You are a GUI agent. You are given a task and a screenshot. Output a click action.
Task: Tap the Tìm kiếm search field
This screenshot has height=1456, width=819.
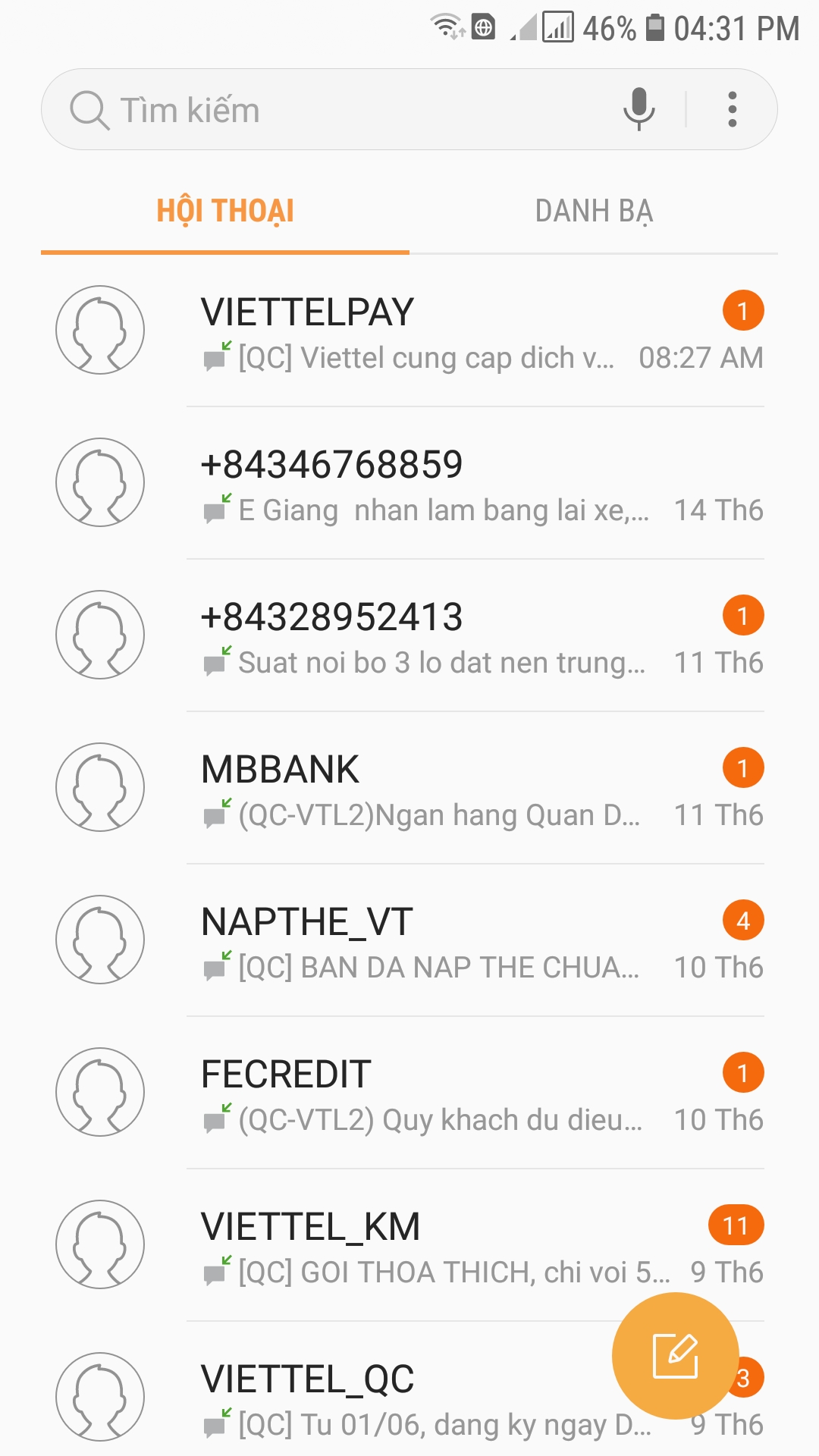[x=341, y=110]
